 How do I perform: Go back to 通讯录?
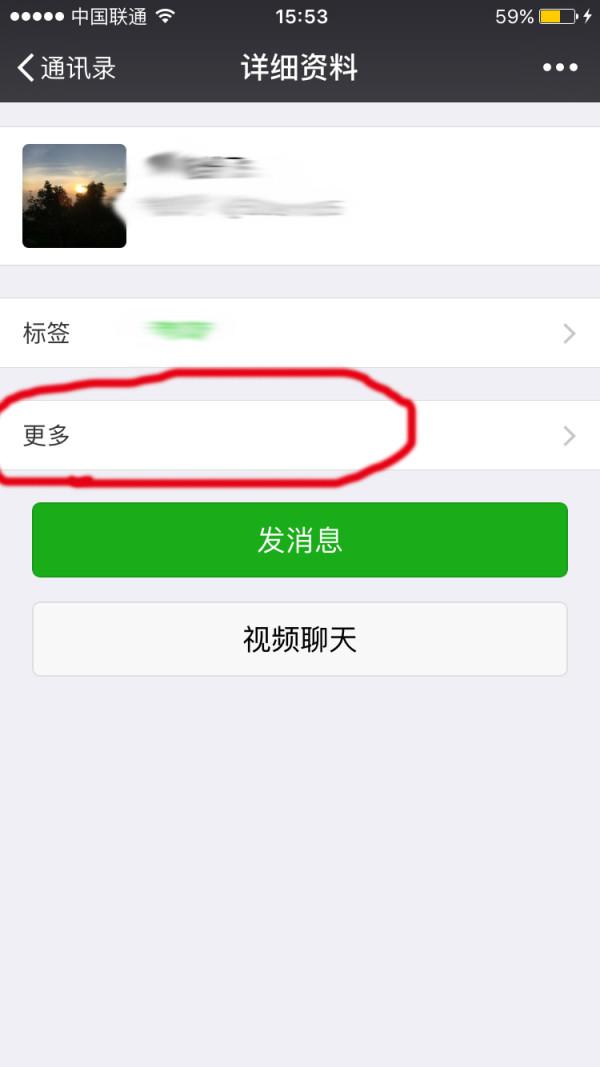tap(66, 68)
